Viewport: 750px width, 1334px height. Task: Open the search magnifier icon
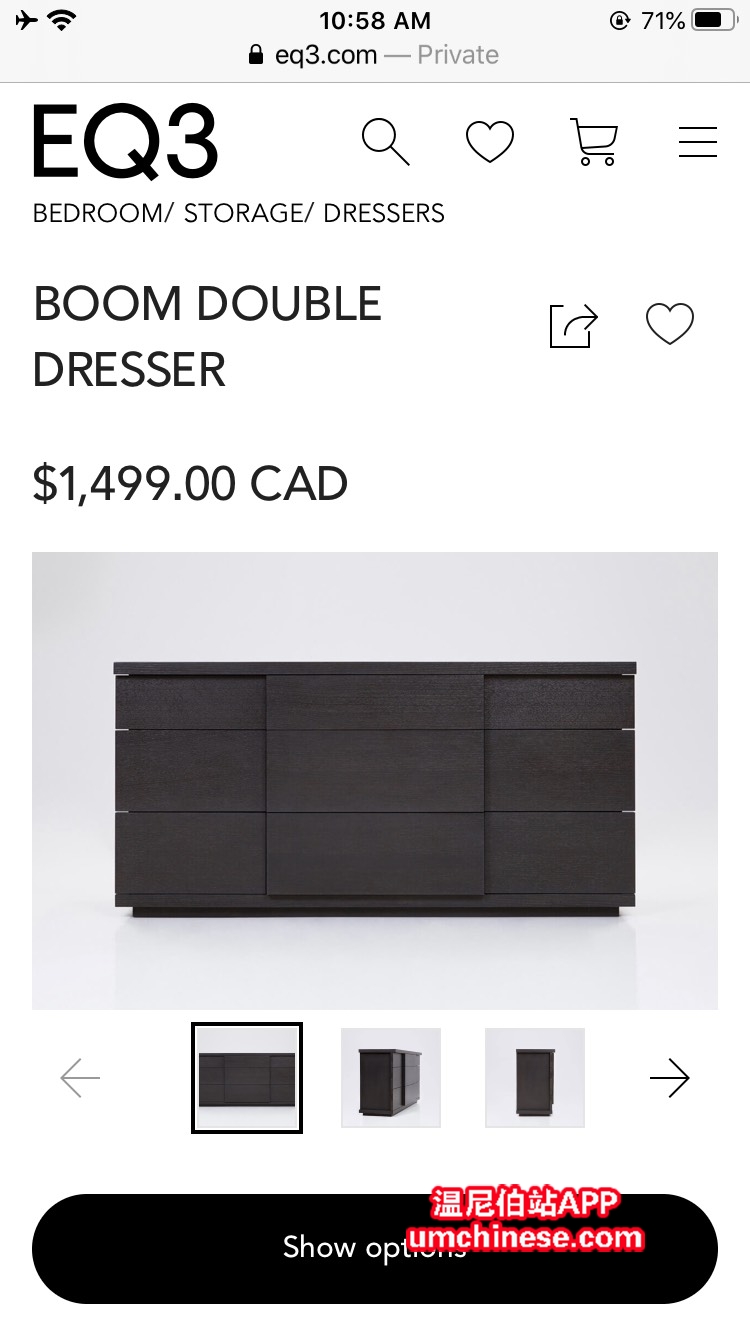386,142
